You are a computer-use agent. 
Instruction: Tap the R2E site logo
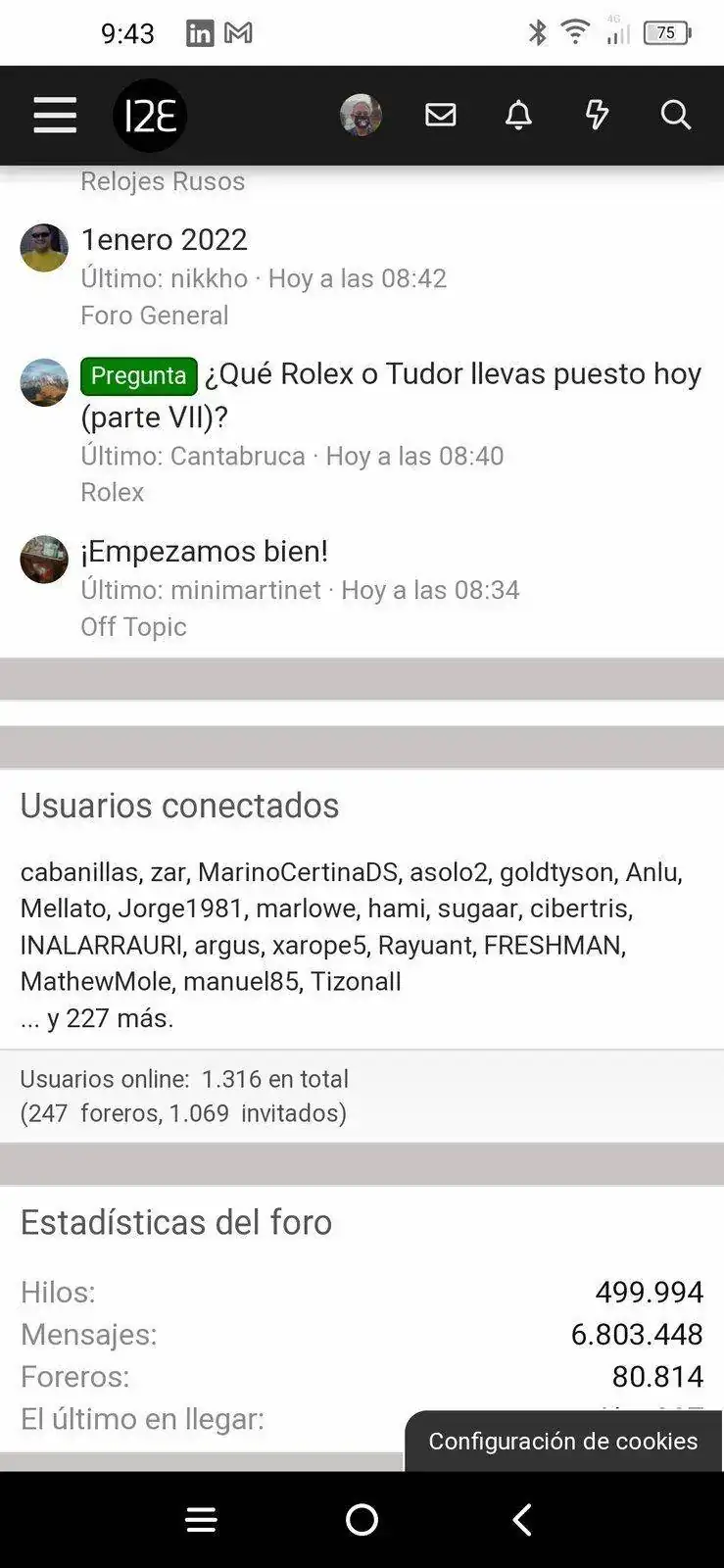150,116
